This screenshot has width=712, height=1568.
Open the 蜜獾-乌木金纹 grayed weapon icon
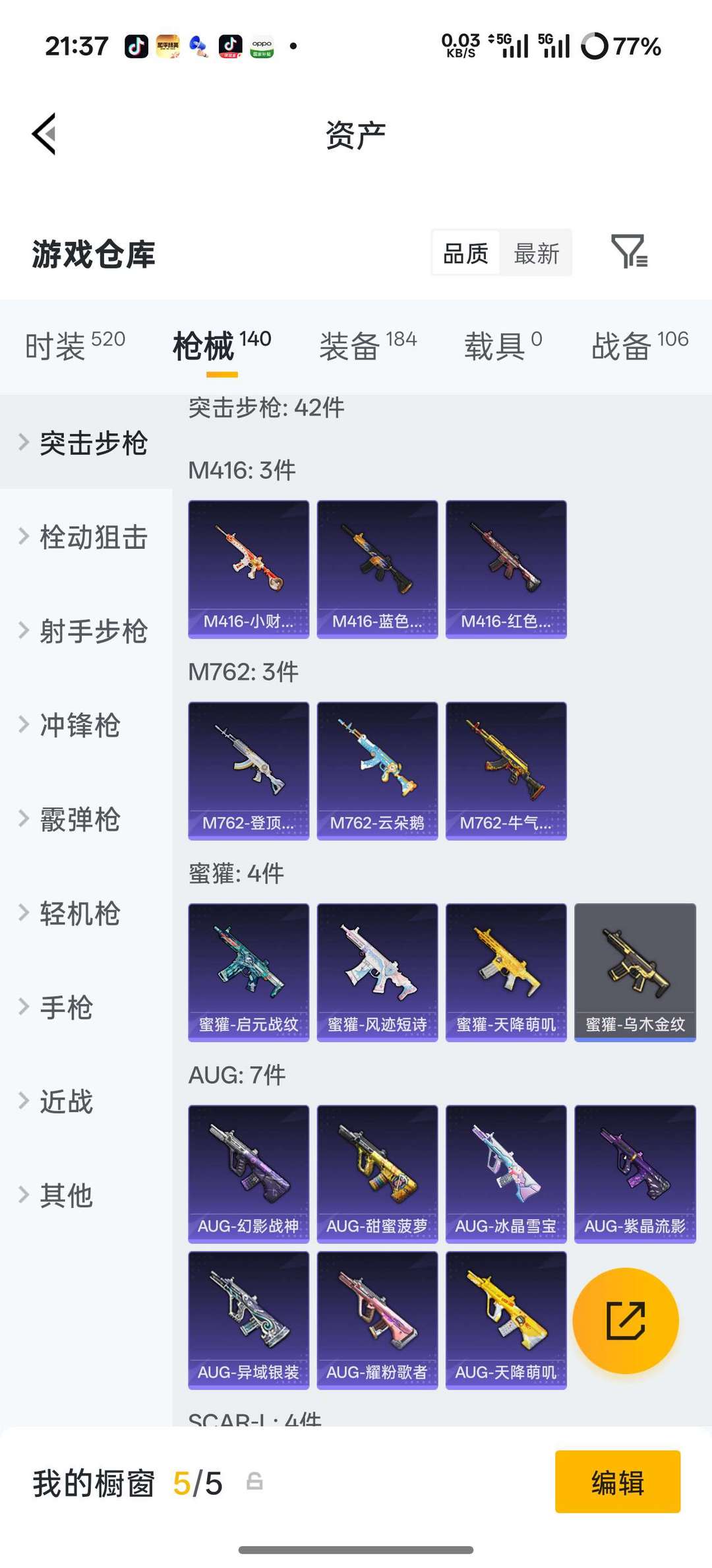(x=634, y=970)
